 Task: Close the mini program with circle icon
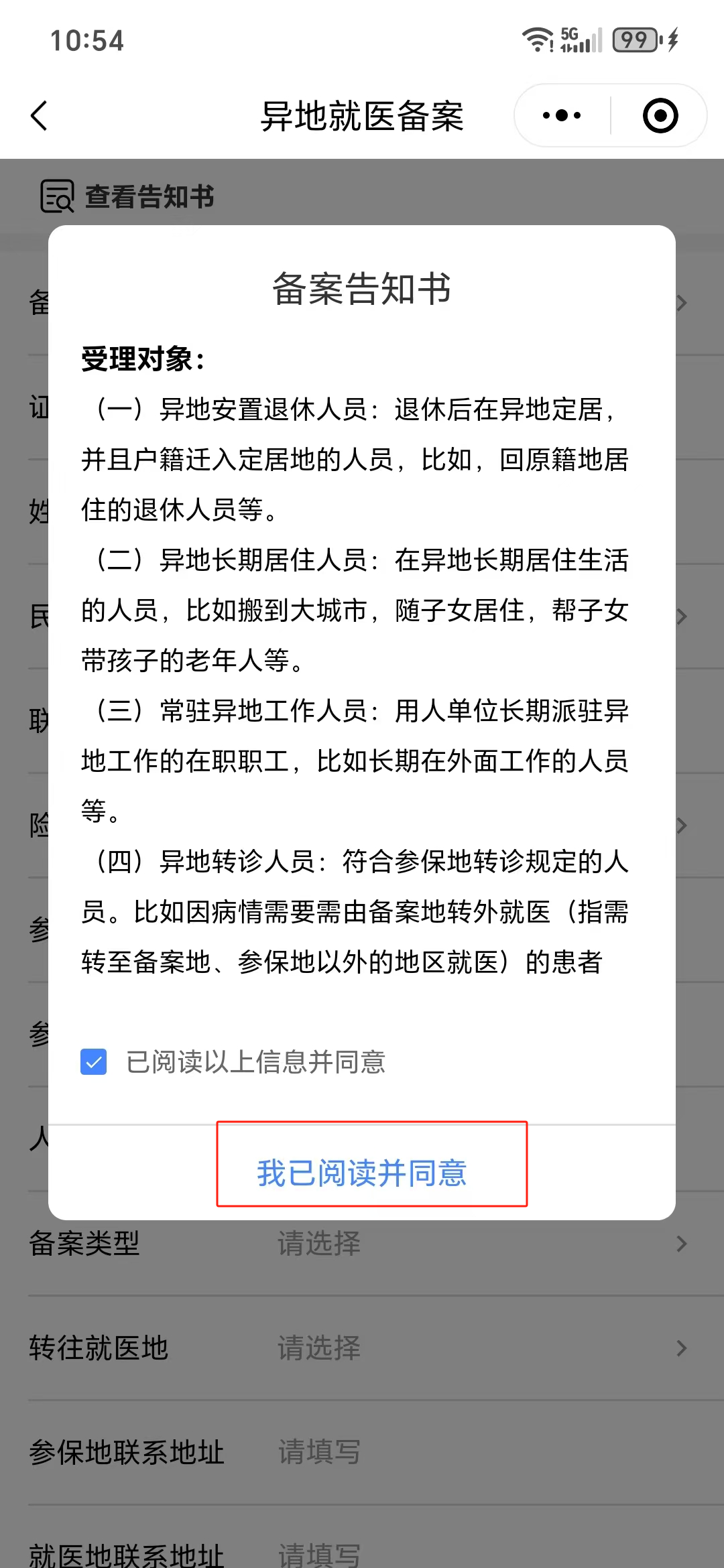[660, 116]
